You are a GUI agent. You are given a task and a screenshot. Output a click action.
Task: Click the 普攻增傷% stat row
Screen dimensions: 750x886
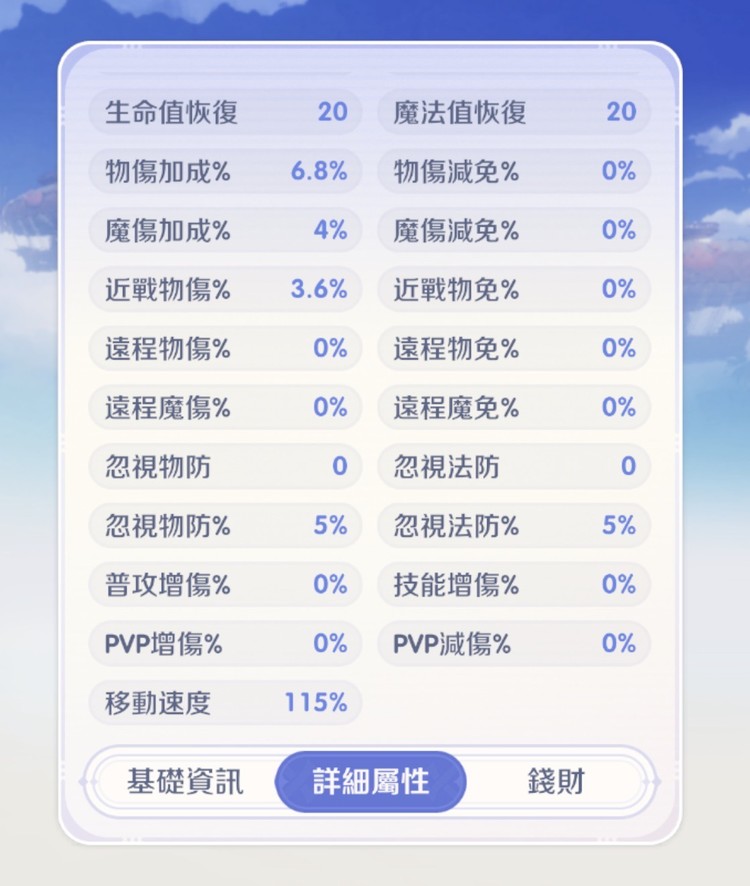point(225,585)
